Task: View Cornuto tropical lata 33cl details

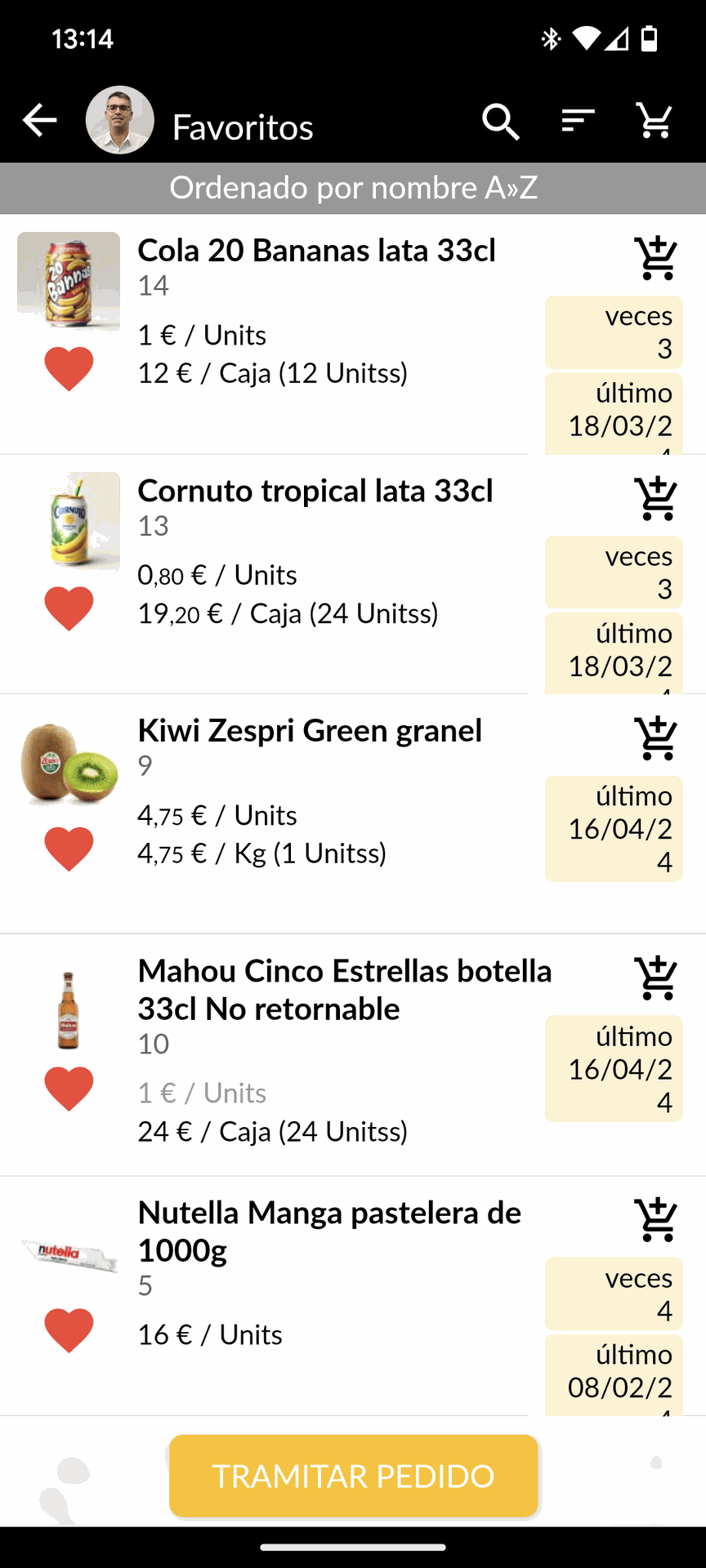Action: coord(315,491)
